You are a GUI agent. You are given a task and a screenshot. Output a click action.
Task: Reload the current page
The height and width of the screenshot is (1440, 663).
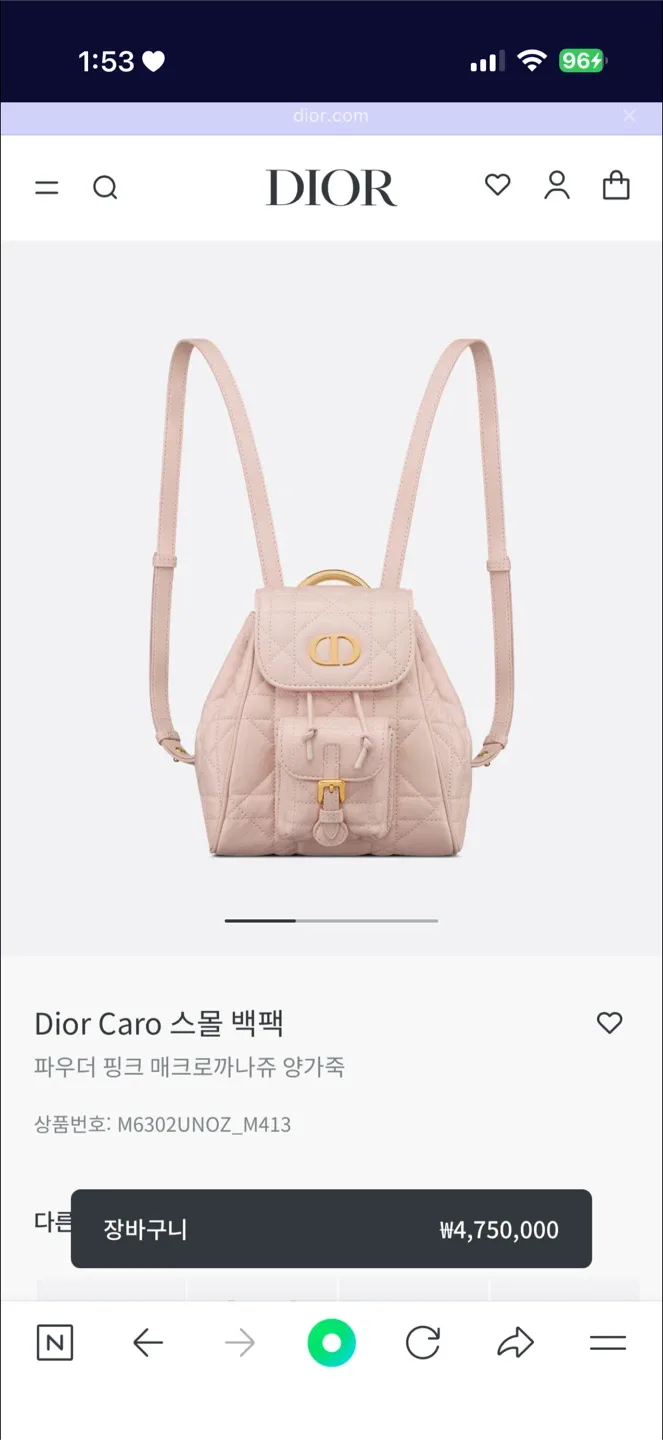[423, 1342]
